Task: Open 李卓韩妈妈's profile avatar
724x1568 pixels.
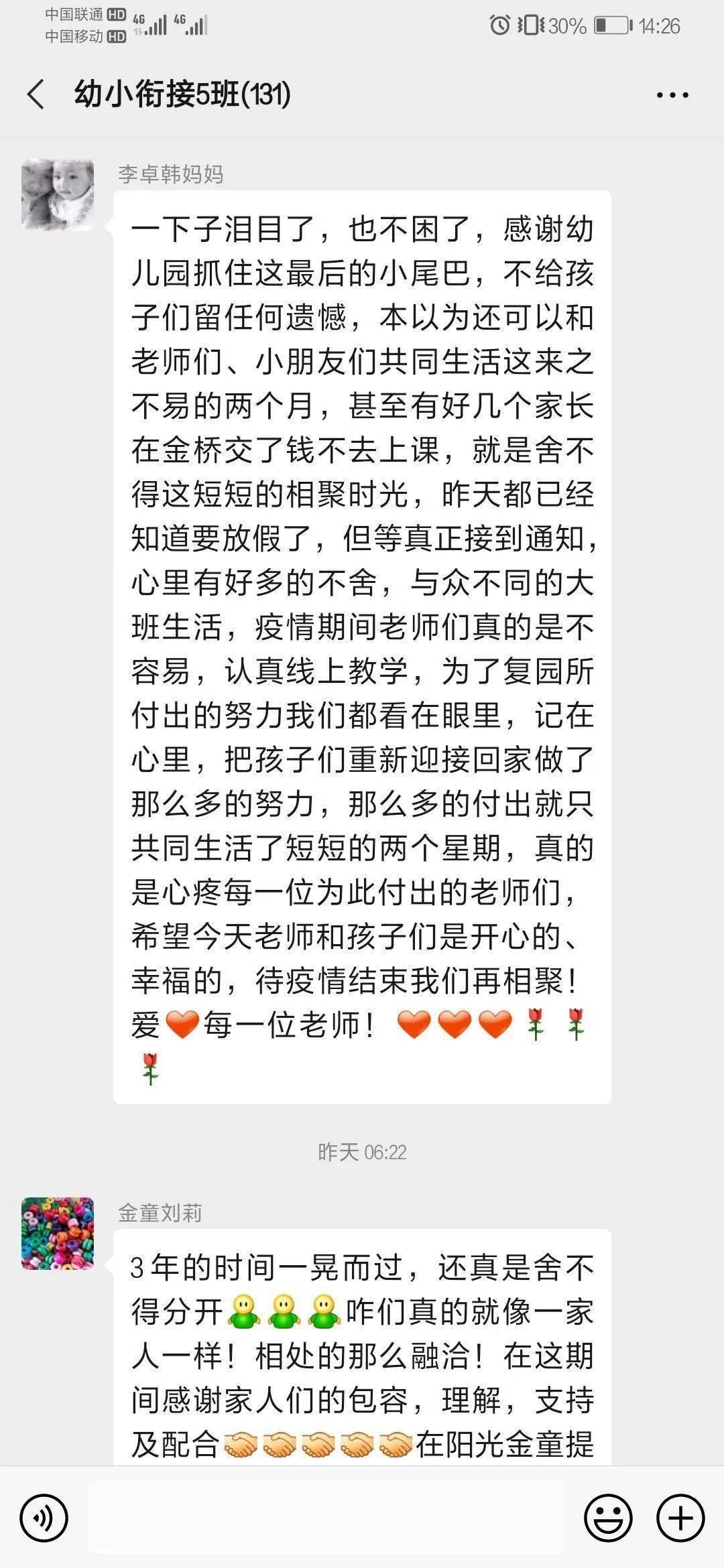Action: 58,195
